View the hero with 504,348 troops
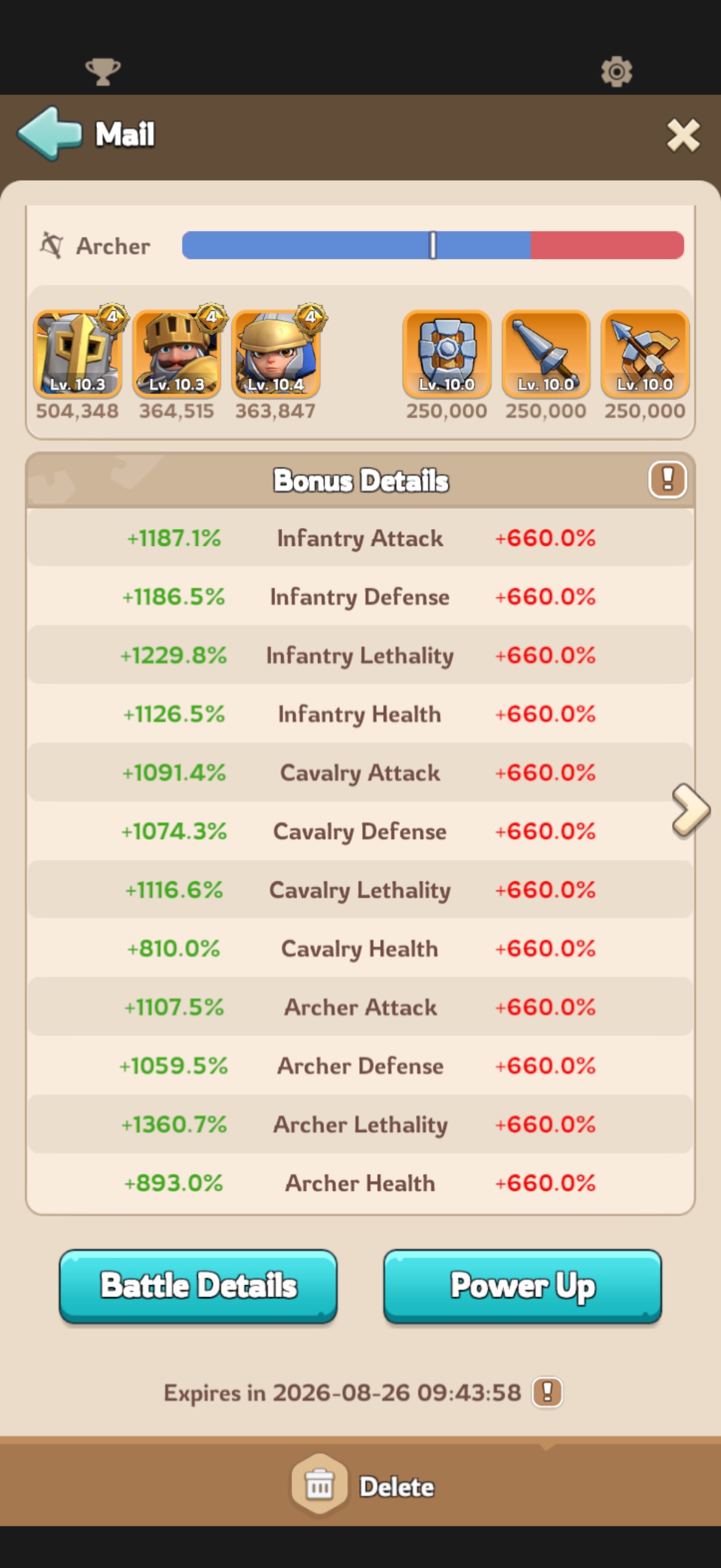Viewport: 721px width, 1568px height. click(77, 353)
